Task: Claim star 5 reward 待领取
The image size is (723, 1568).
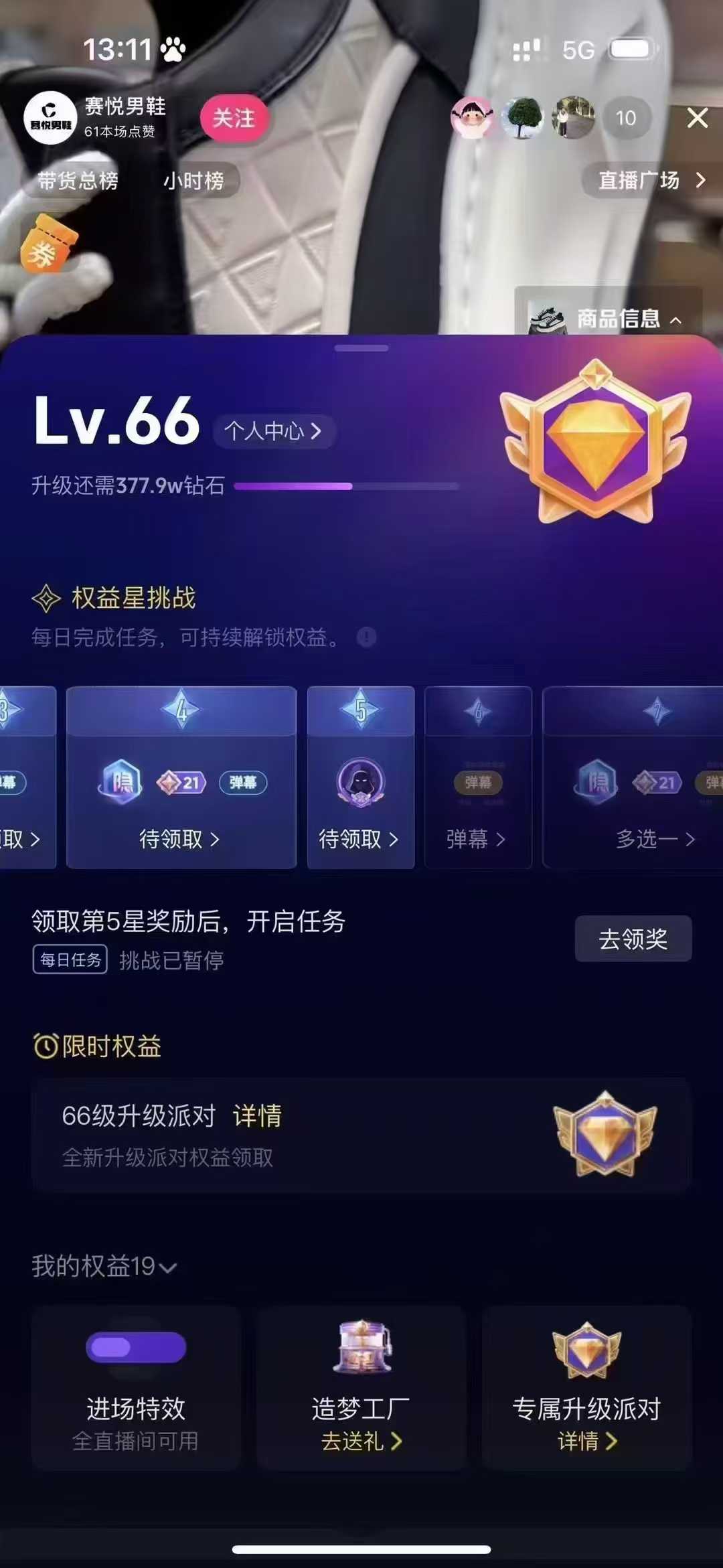Action: pos(359,838)
